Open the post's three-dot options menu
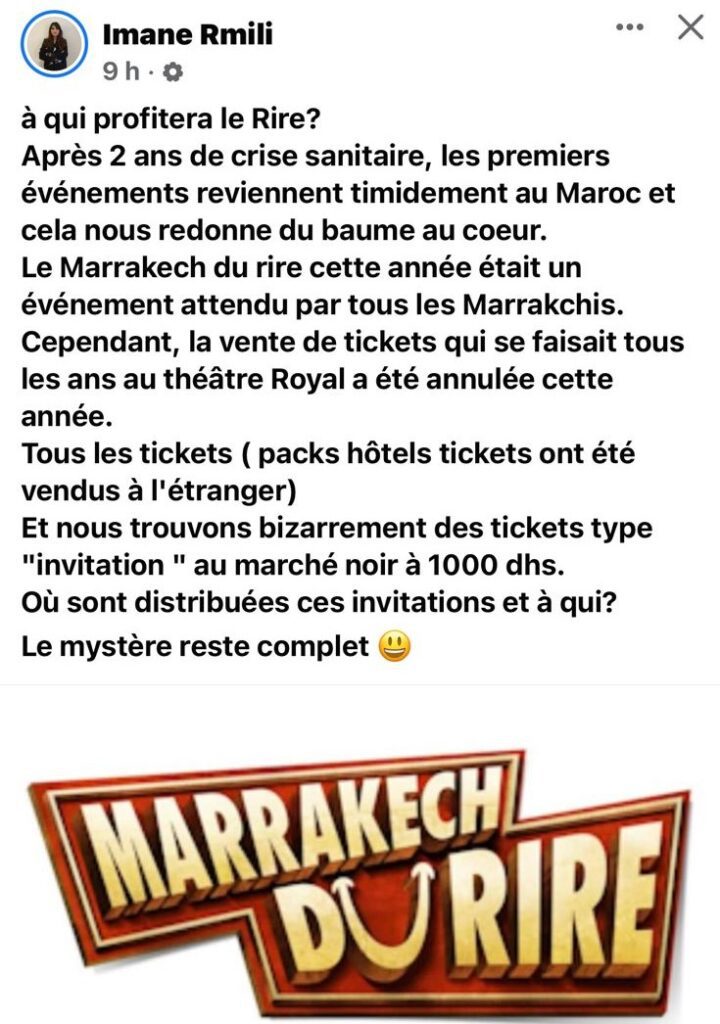720x1024 pixels. [x=630, y=29]
